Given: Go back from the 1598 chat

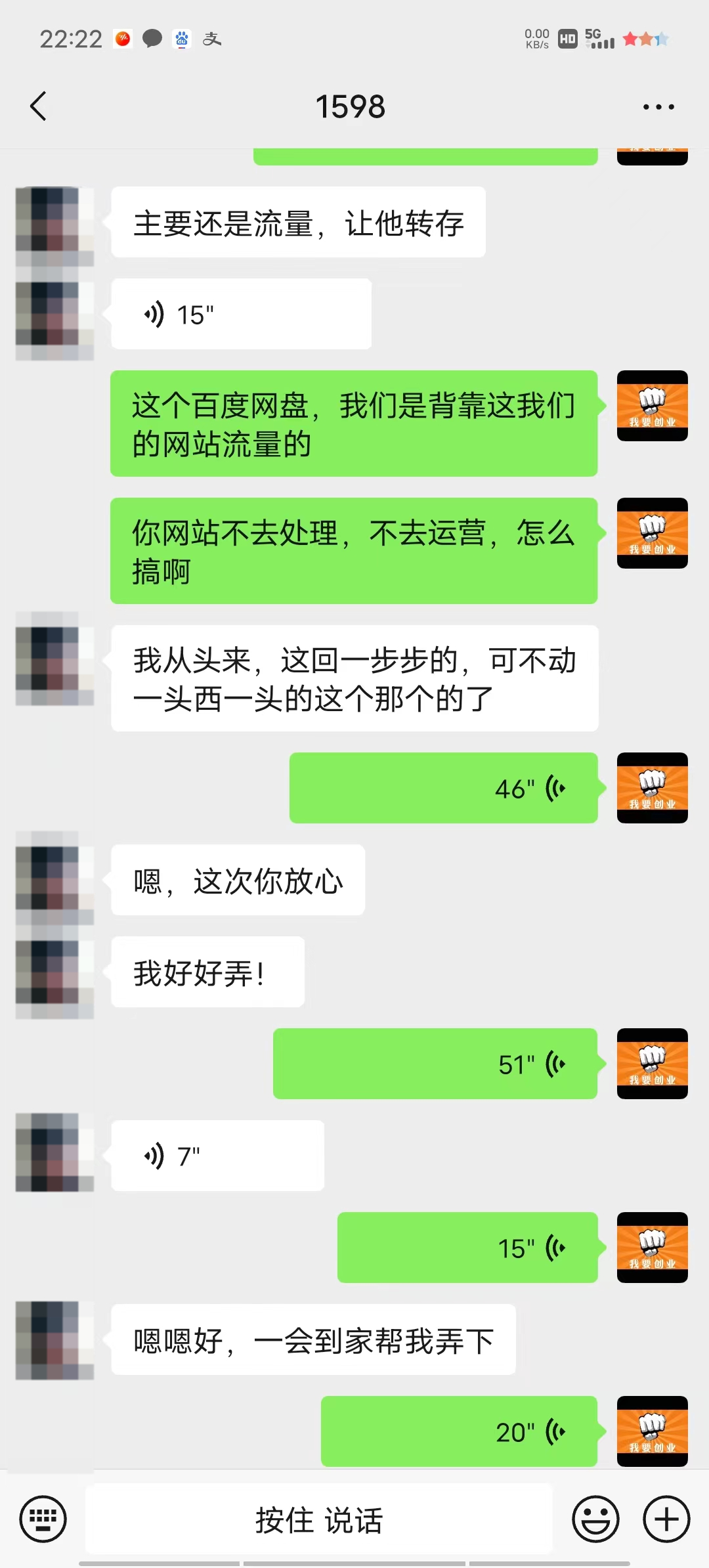Looking at the screenshot, I should click(x=38, y=106).
